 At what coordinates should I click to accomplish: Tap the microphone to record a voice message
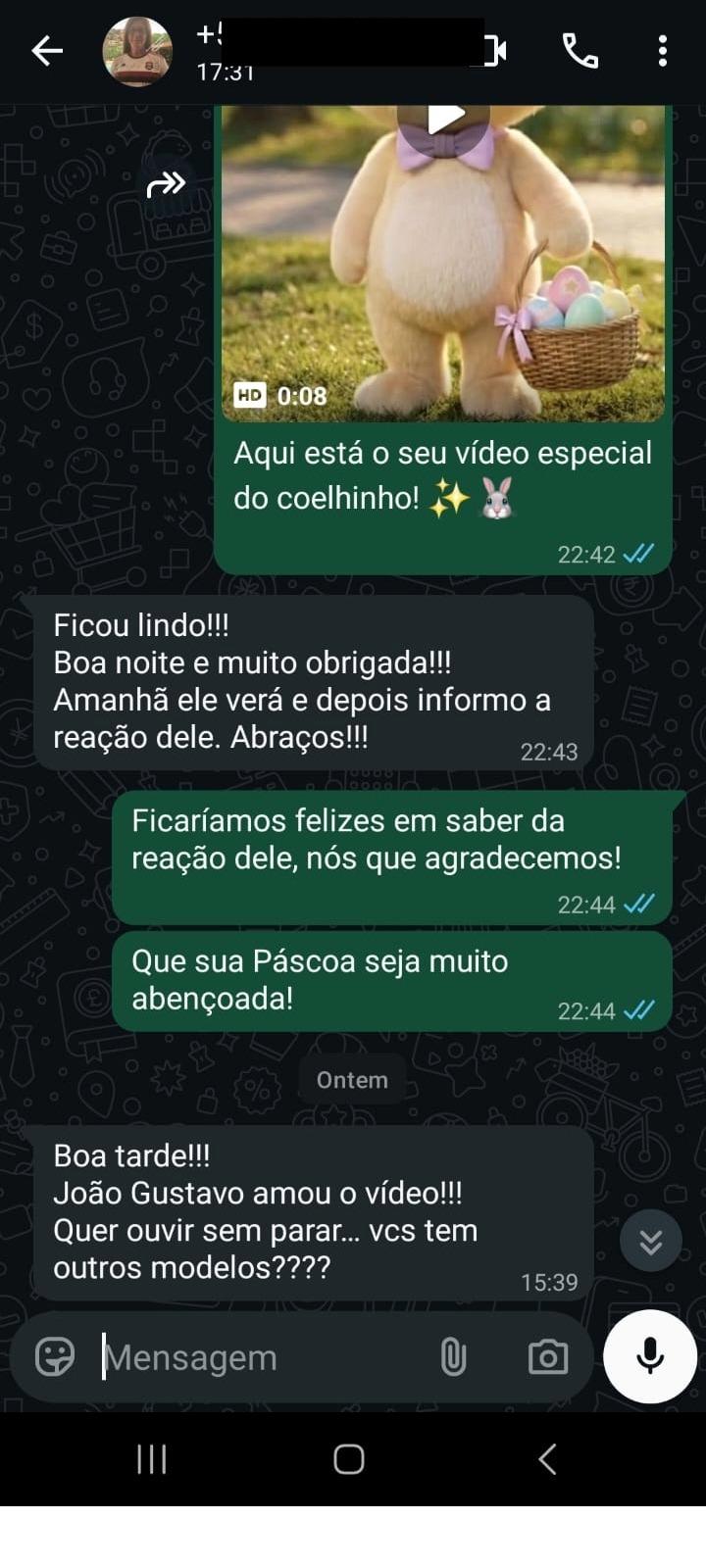tap(649, 1356)
